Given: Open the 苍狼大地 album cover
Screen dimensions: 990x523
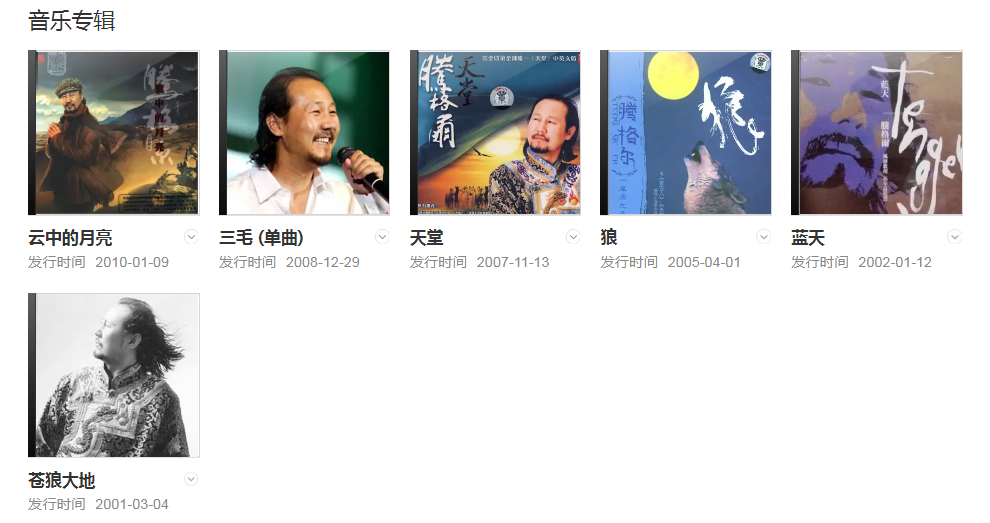Looking at the screenshot, I should 114,375.
